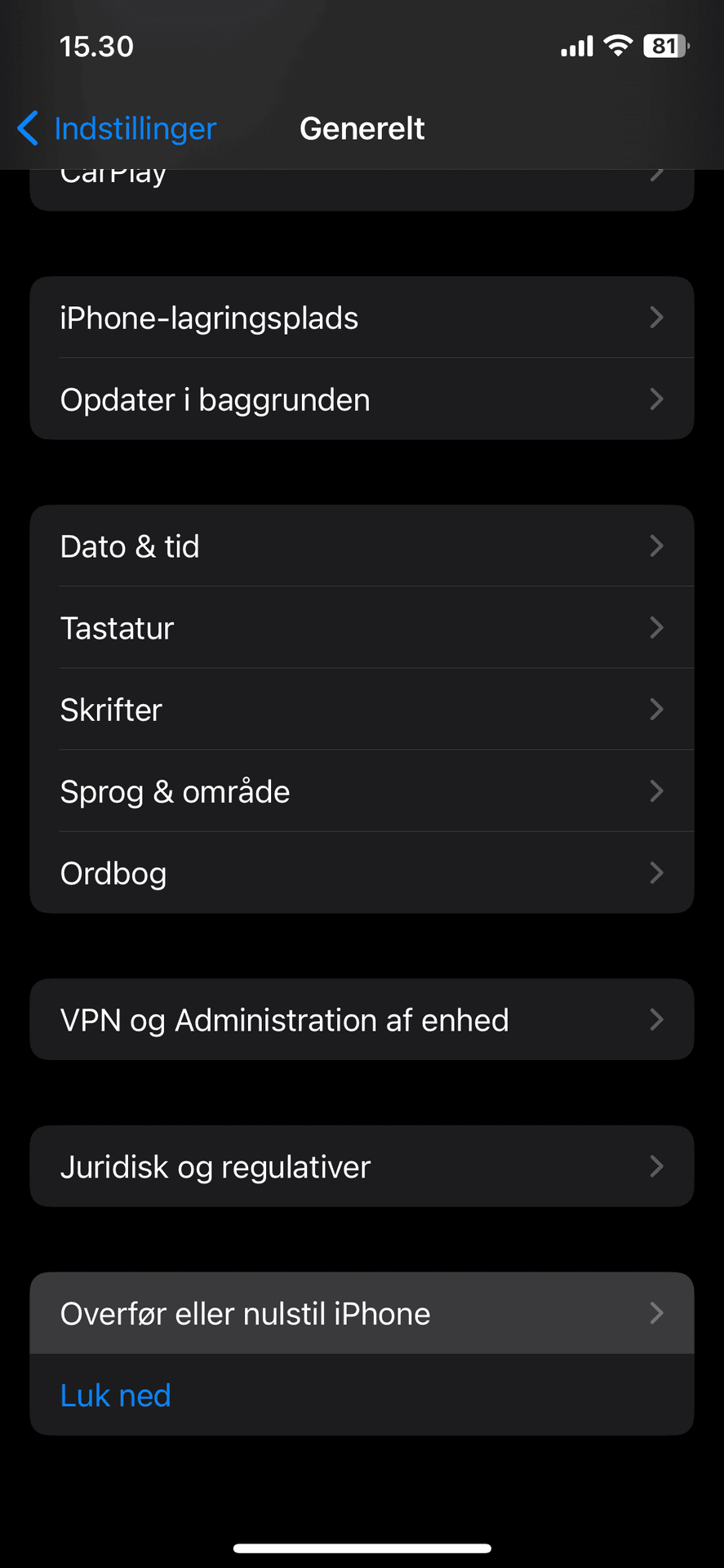
Task: Select Overfør eller nulstil iPhone
Action: [362, 1313]
